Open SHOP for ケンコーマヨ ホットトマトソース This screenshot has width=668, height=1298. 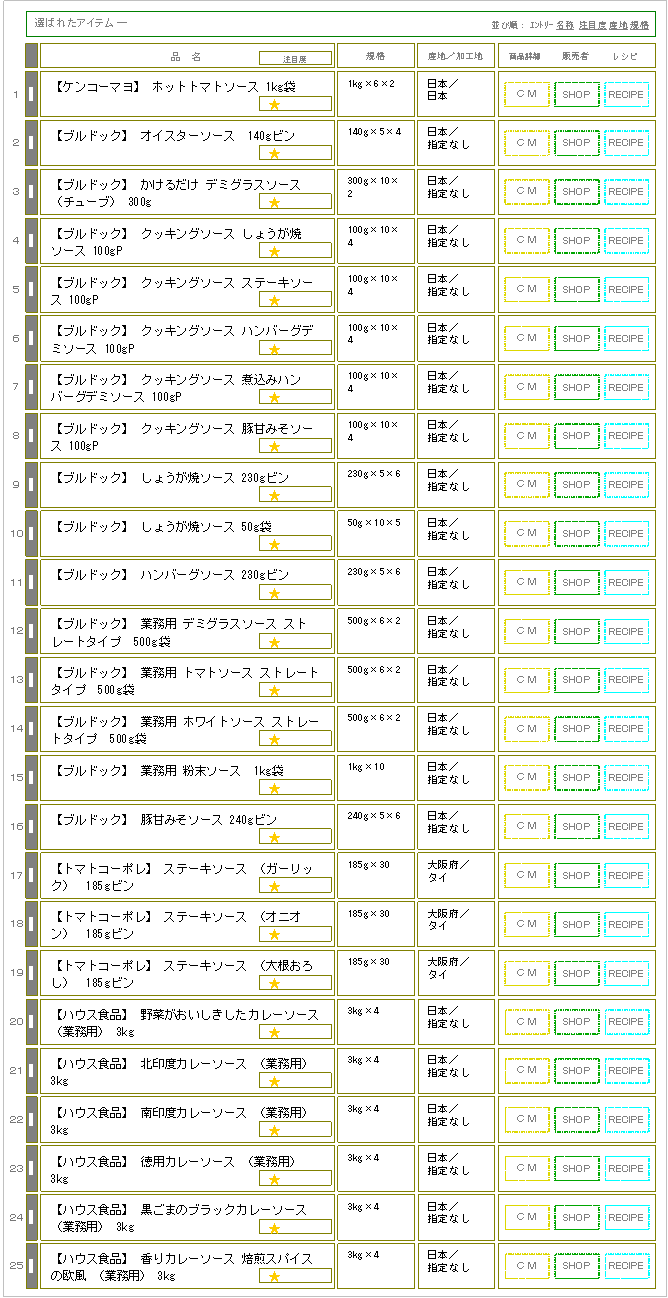[x=576, y=94]
